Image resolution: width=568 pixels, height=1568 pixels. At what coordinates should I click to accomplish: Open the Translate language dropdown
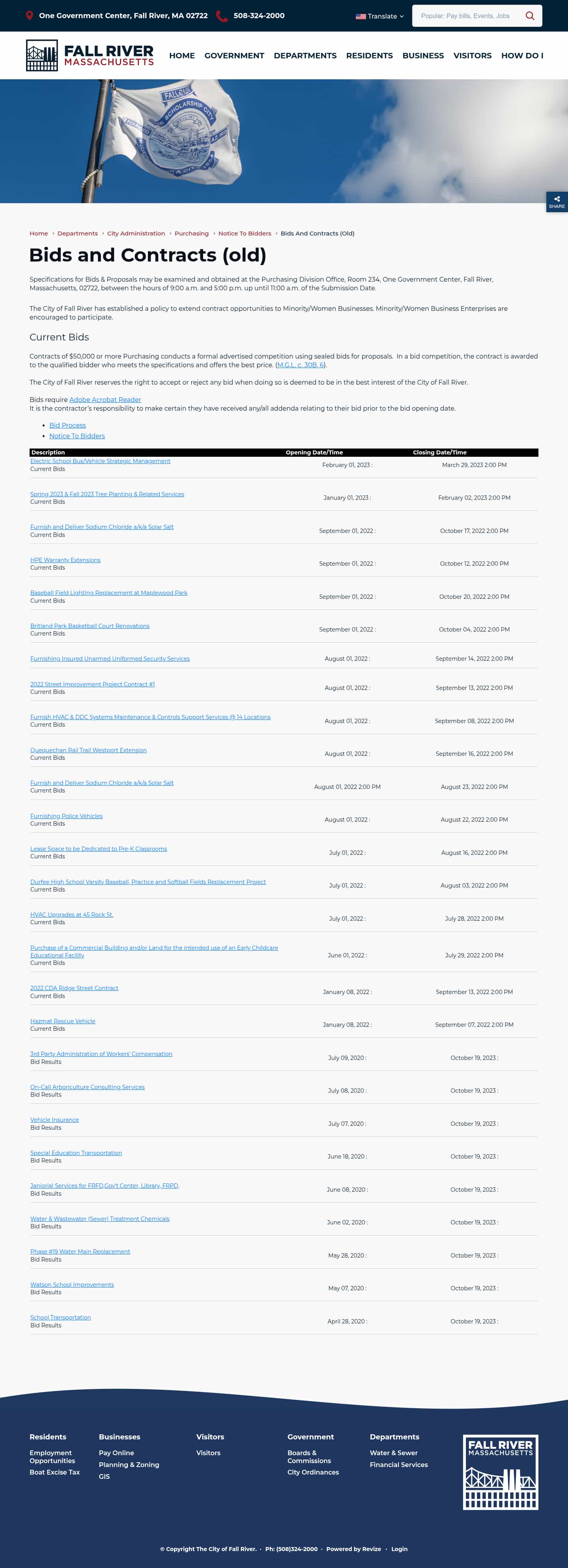[x=380, y=17]
